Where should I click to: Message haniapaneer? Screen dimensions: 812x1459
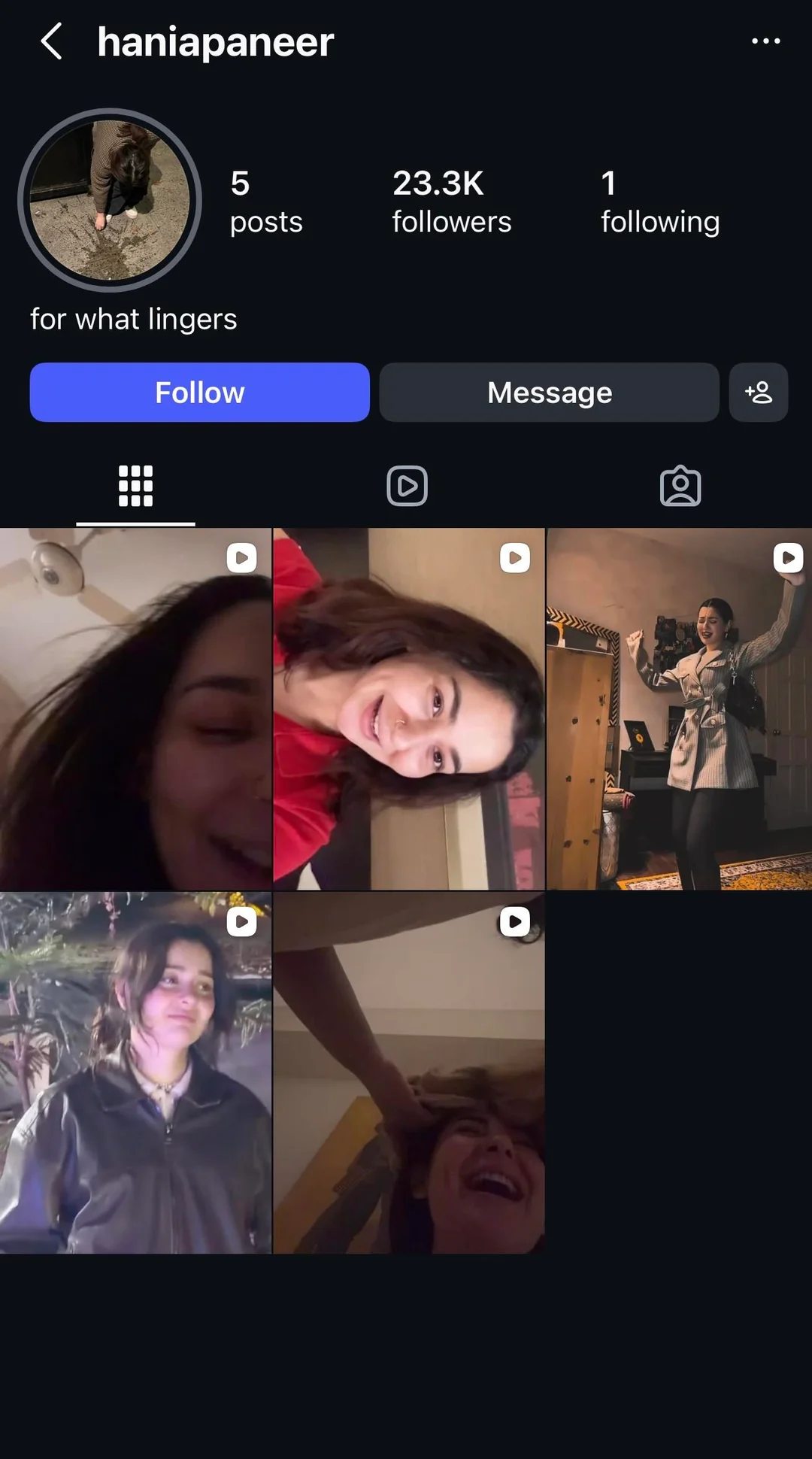point(549,393)
